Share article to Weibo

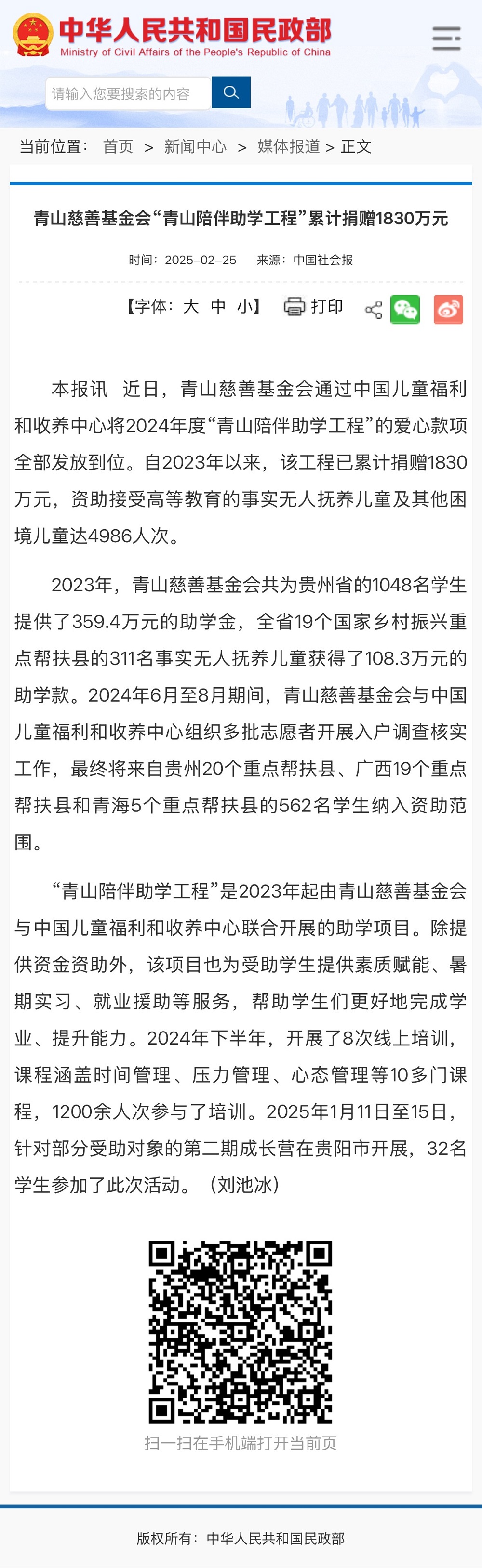(448, 309)
